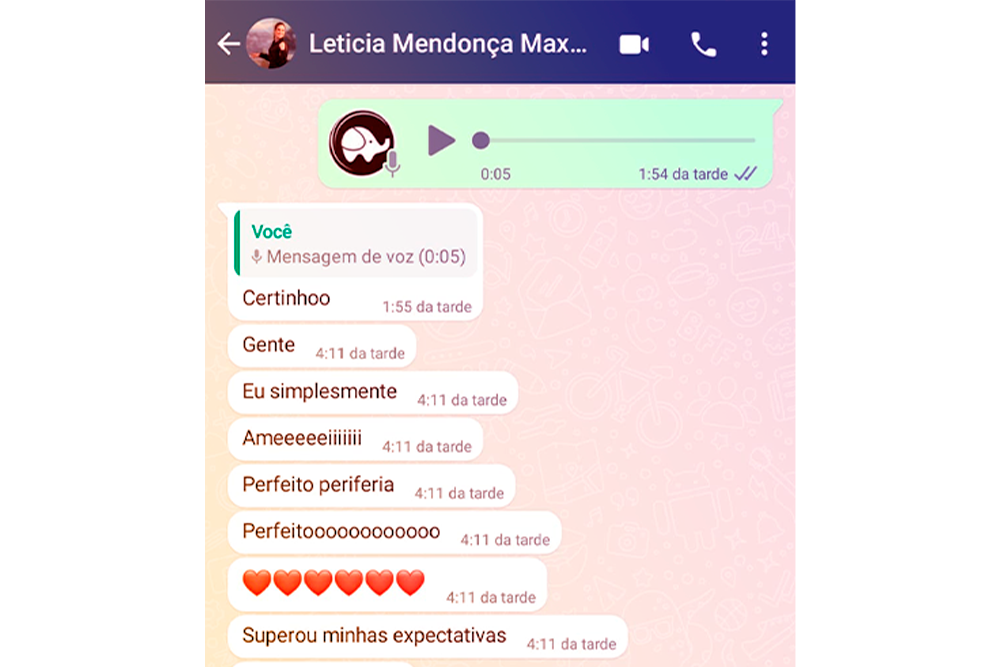Open Leticia Mendonça's contact info

(448, 44)
